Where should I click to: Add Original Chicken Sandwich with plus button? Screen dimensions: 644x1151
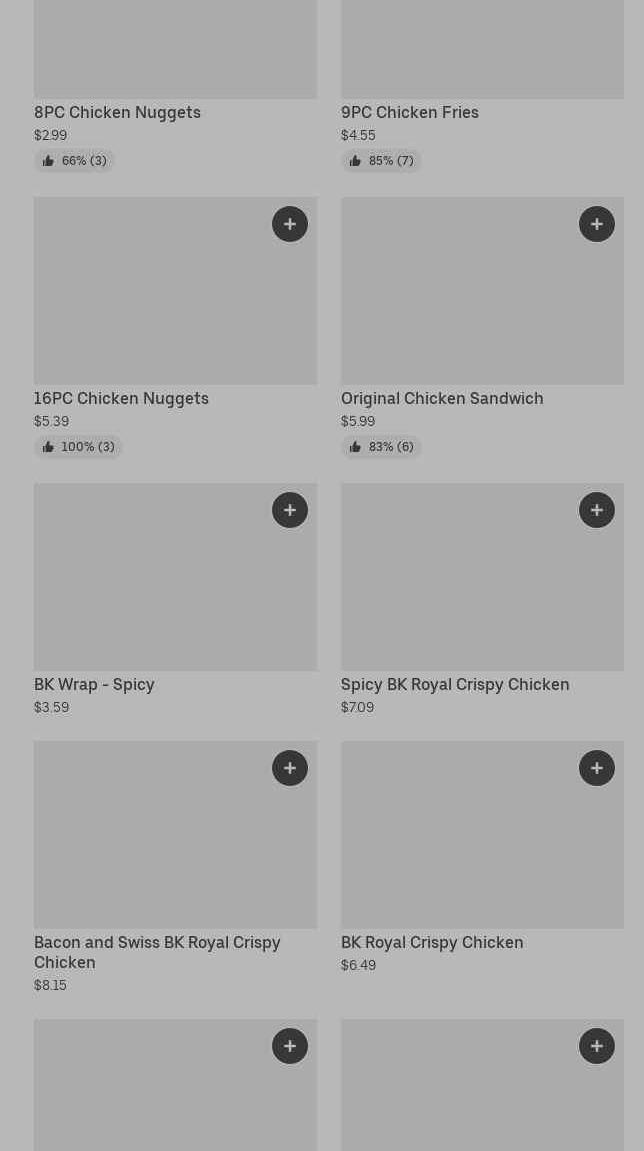(x=597, y=224)
